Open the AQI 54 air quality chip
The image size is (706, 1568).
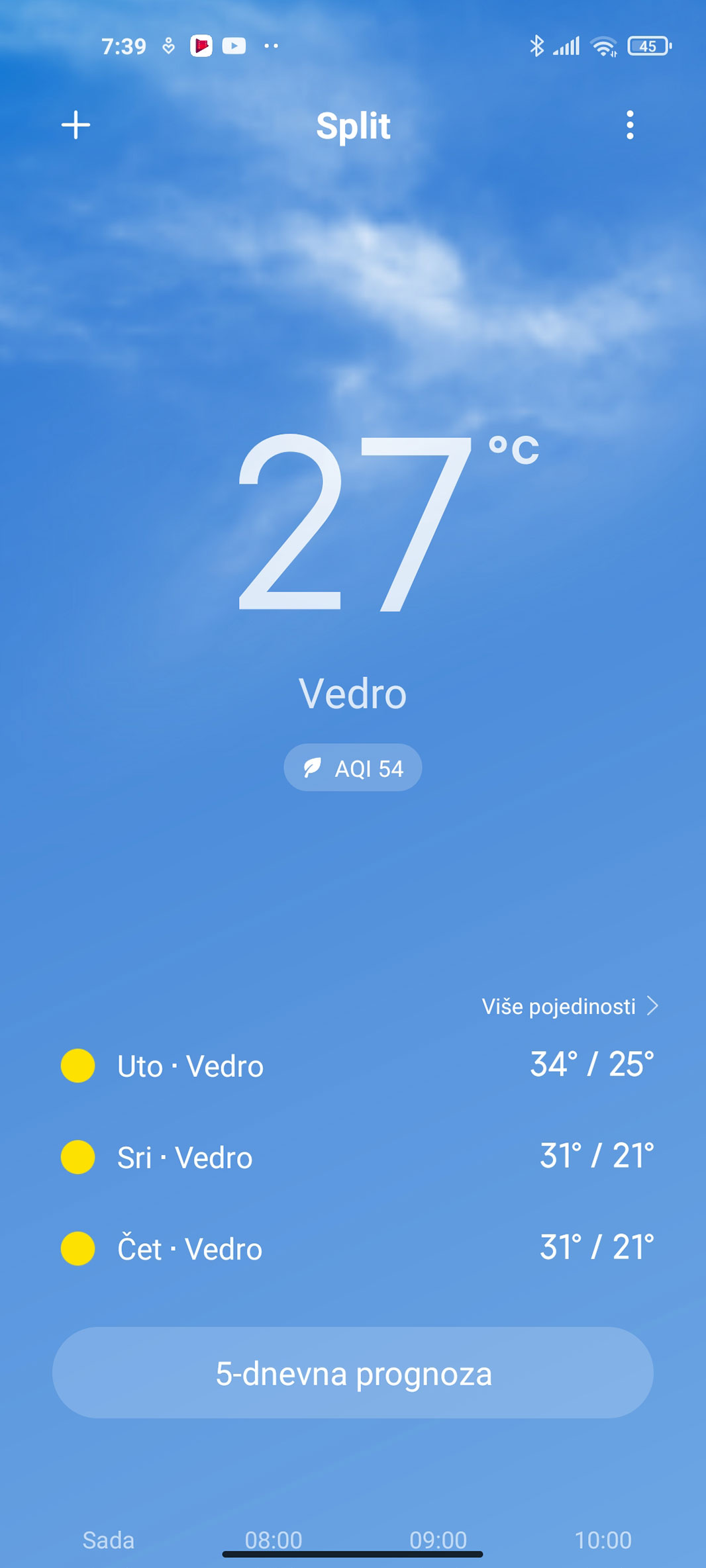(353, 768)
